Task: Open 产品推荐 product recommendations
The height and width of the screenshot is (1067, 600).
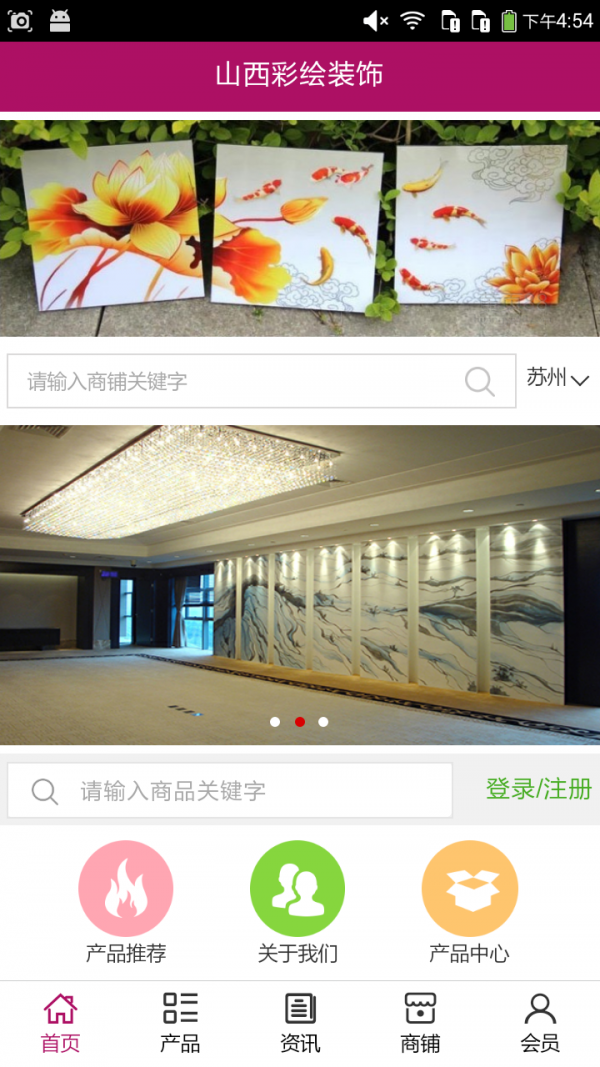Action: click(x=126, y=902)
